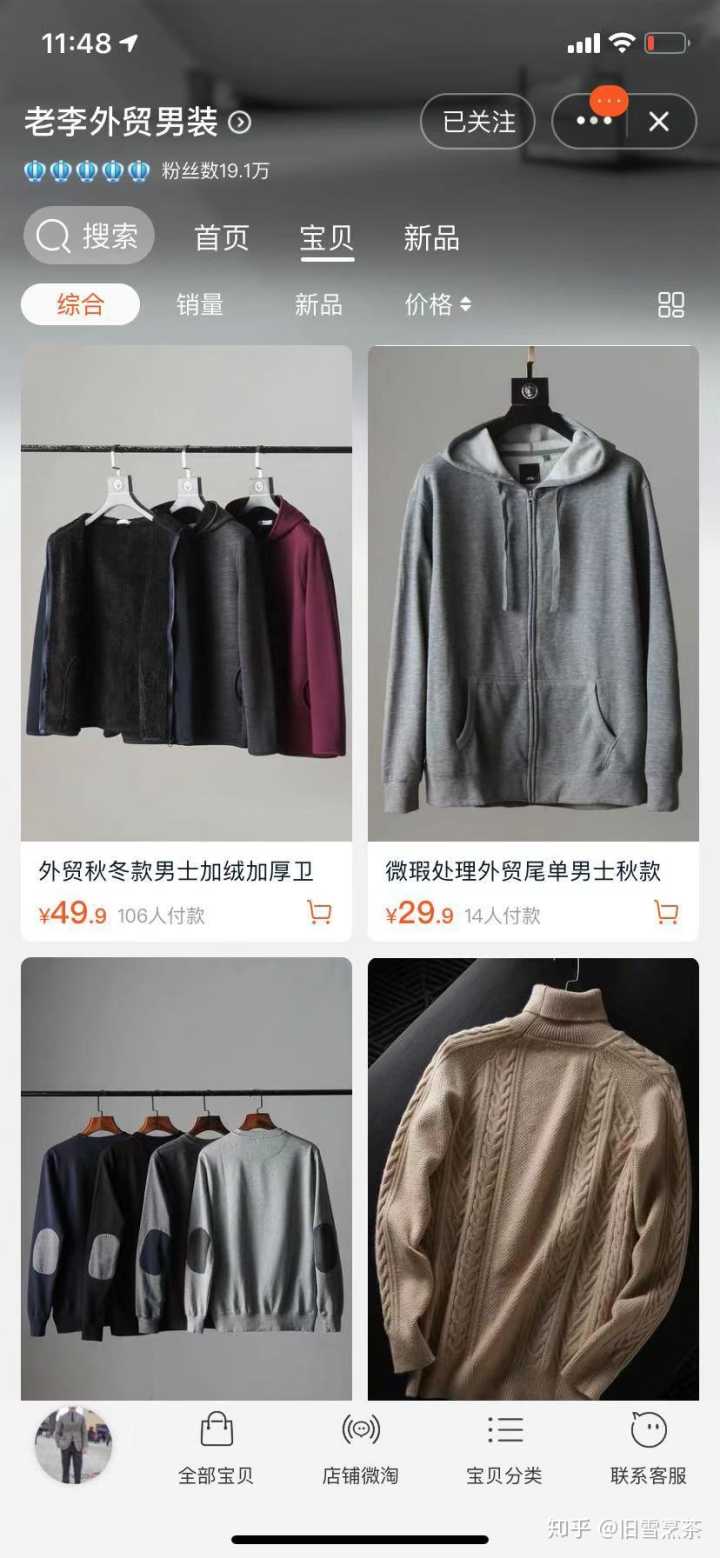Switch to the 新品 top tab
720x1558 pixels.
pyautogui.click(x=431, y=238)
